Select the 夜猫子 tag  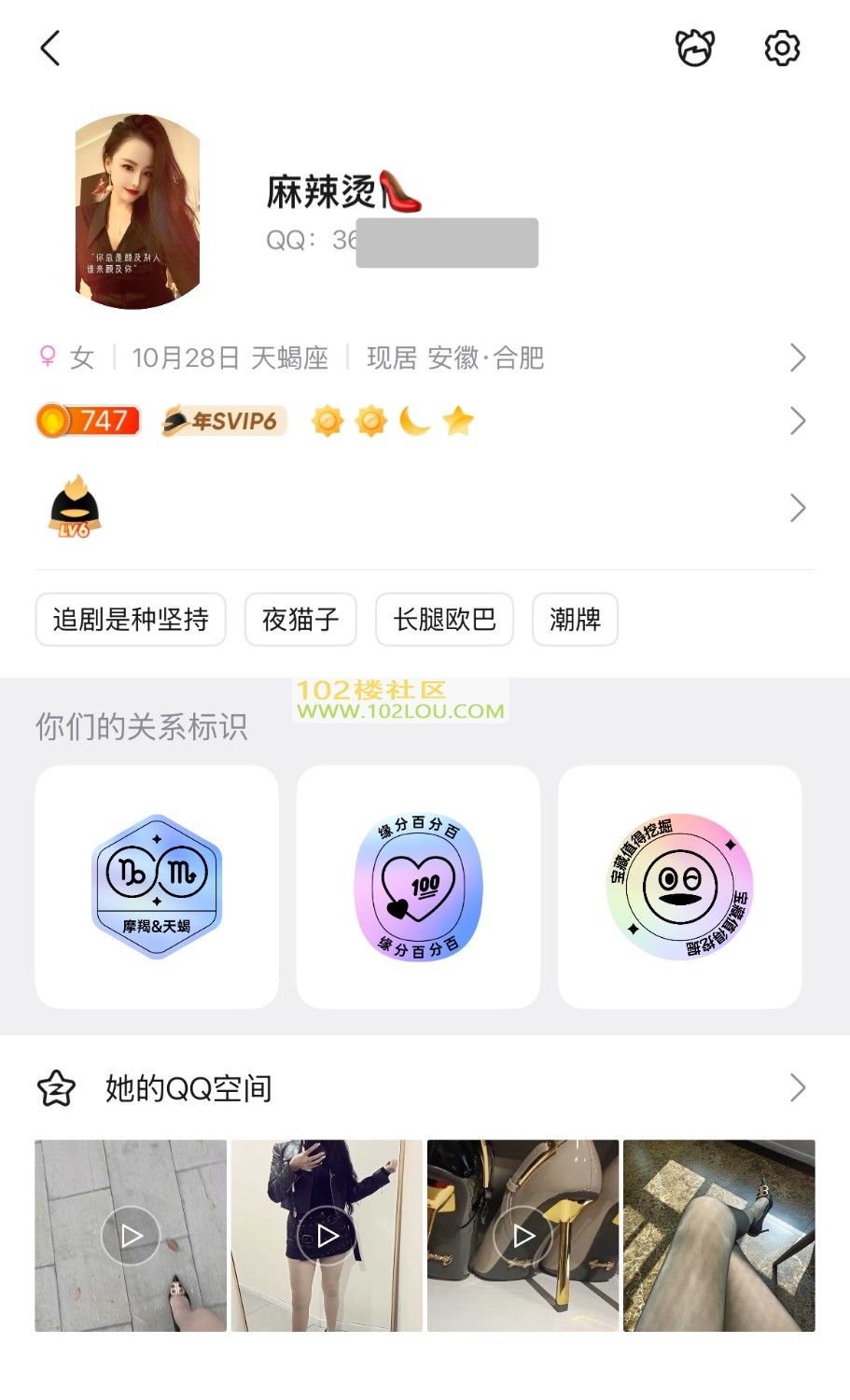[x=300, y=620]
